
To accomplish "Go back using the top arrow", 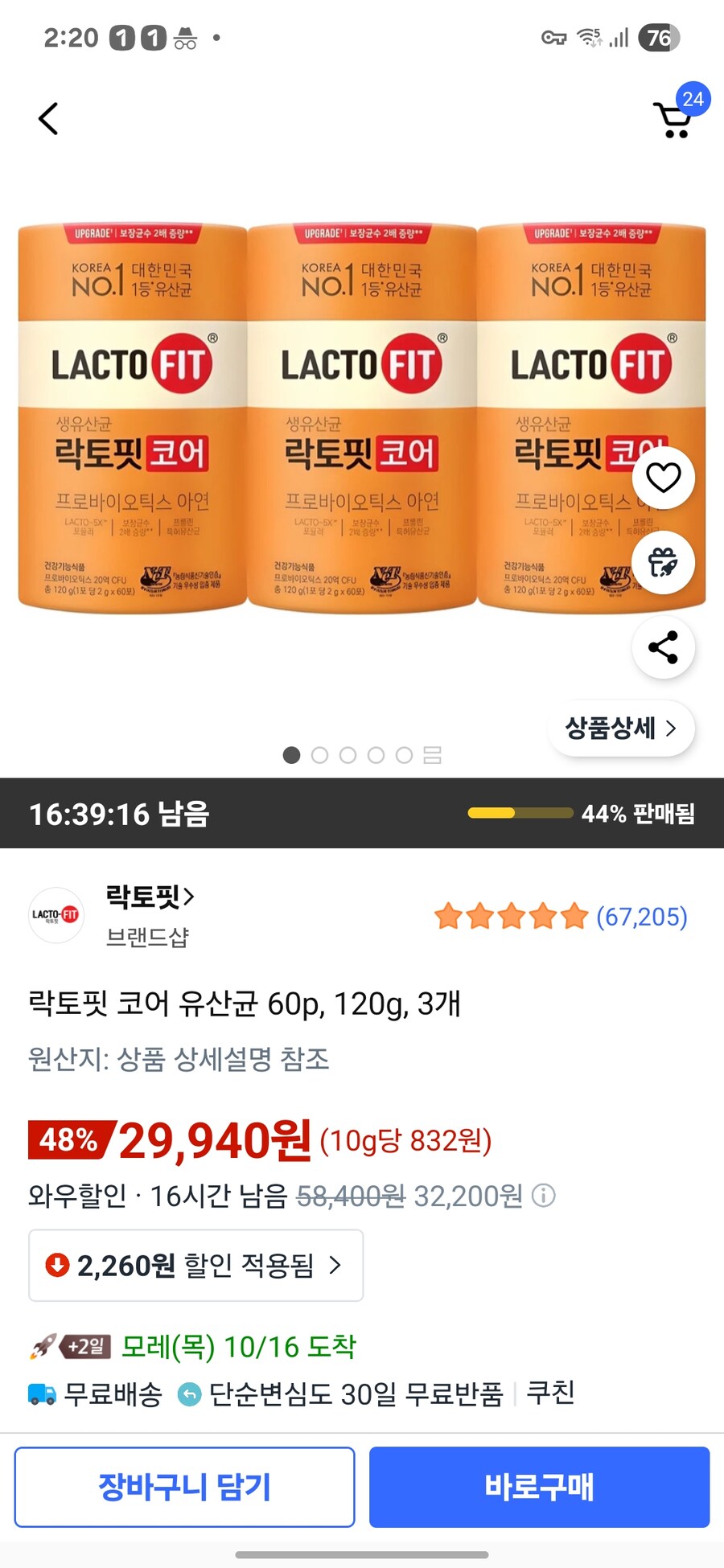I will point(48,119).
